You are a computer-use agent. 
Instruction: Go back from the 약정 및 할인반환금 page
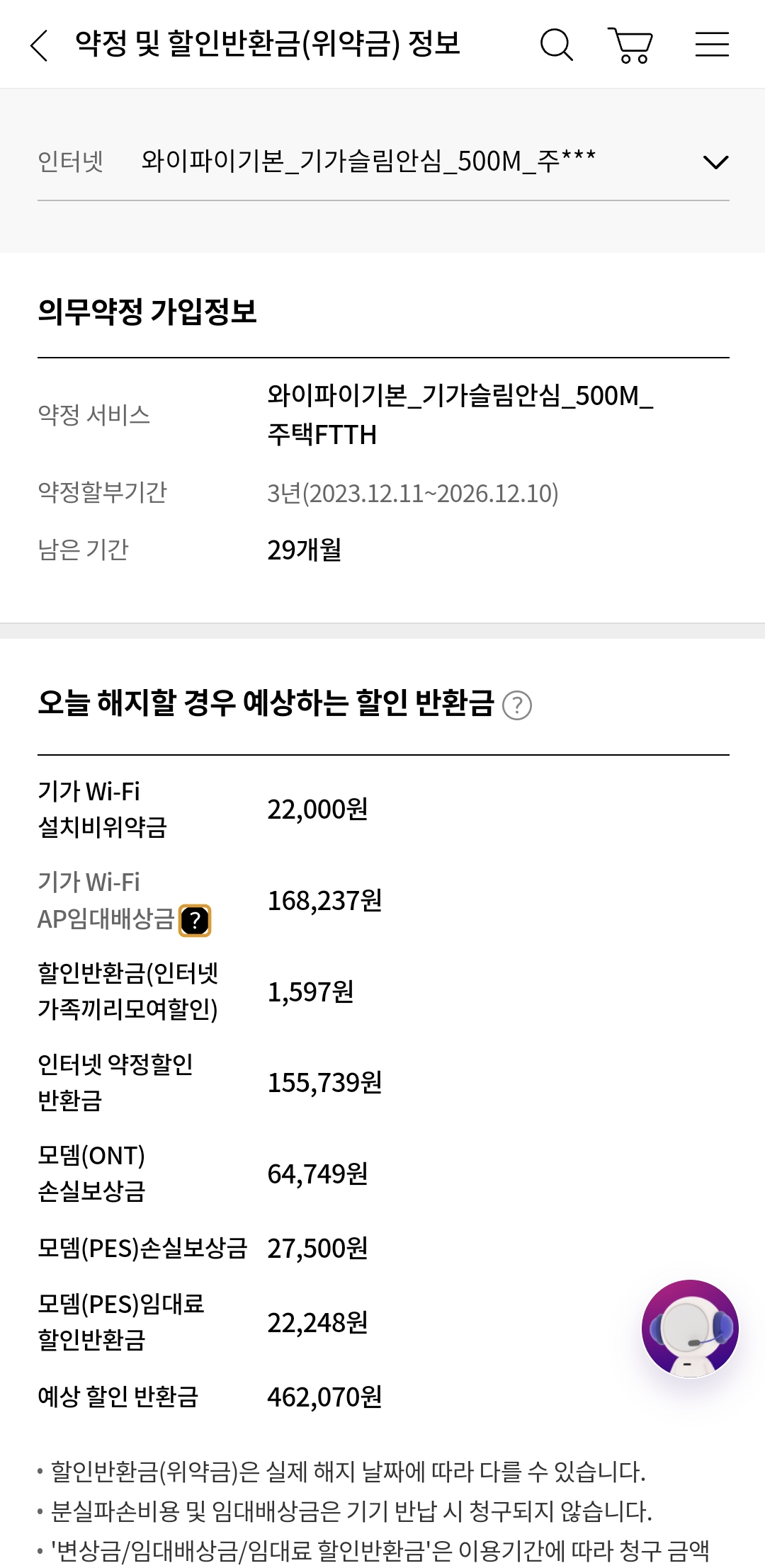click(40, 45)
